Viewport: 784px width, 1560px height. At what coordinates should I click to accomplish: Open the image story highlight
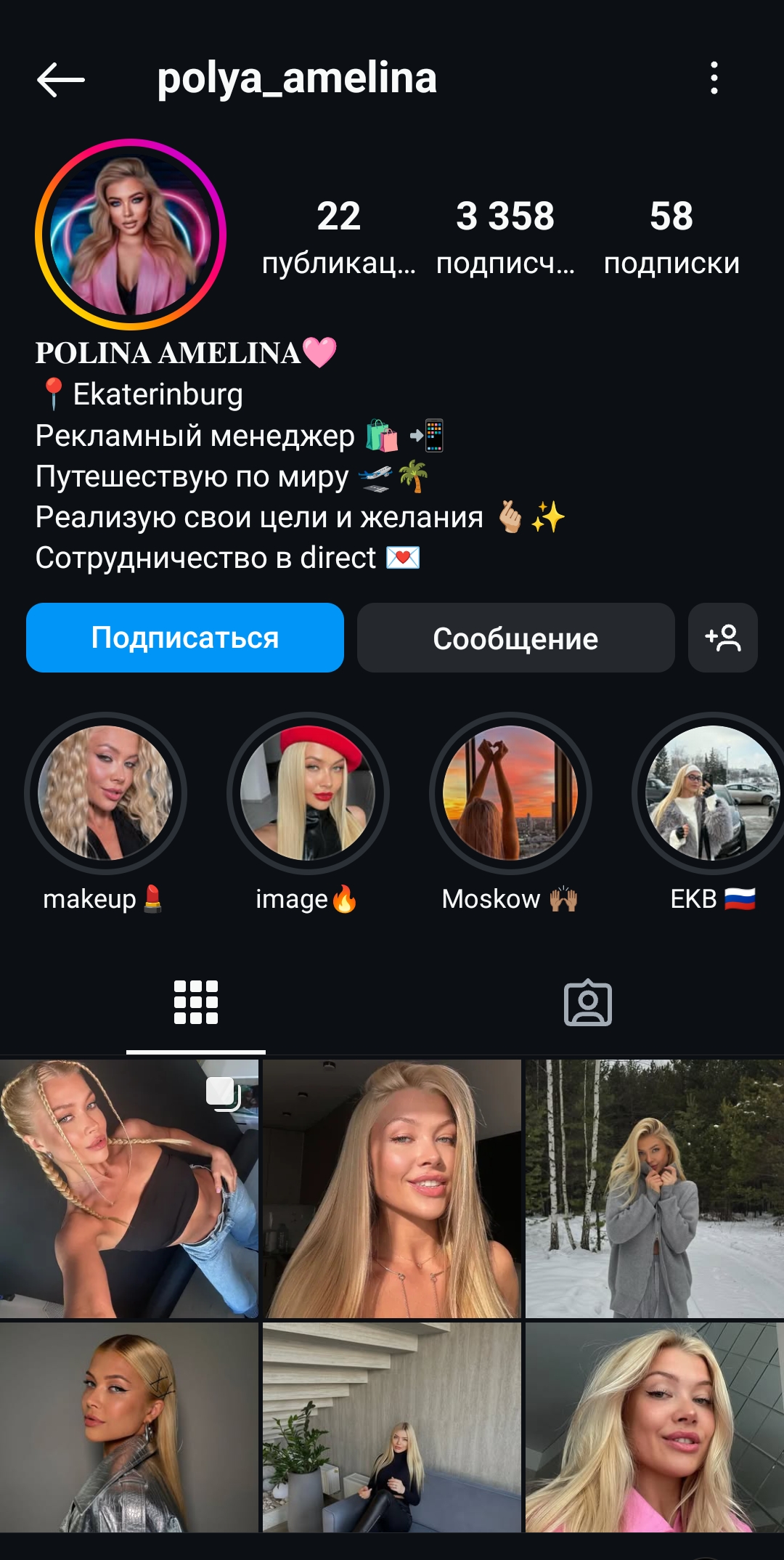pyautogui.click(x=308, y=793)
